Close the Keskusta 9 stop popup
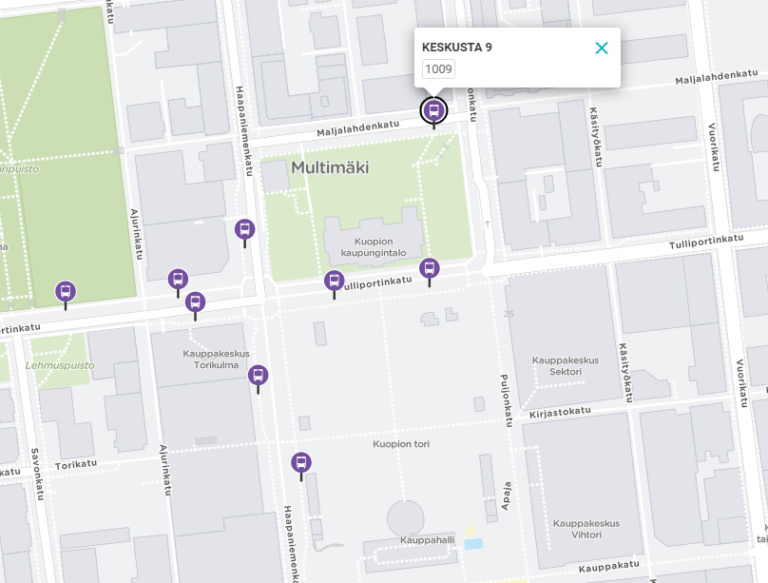 pos(601,48)
